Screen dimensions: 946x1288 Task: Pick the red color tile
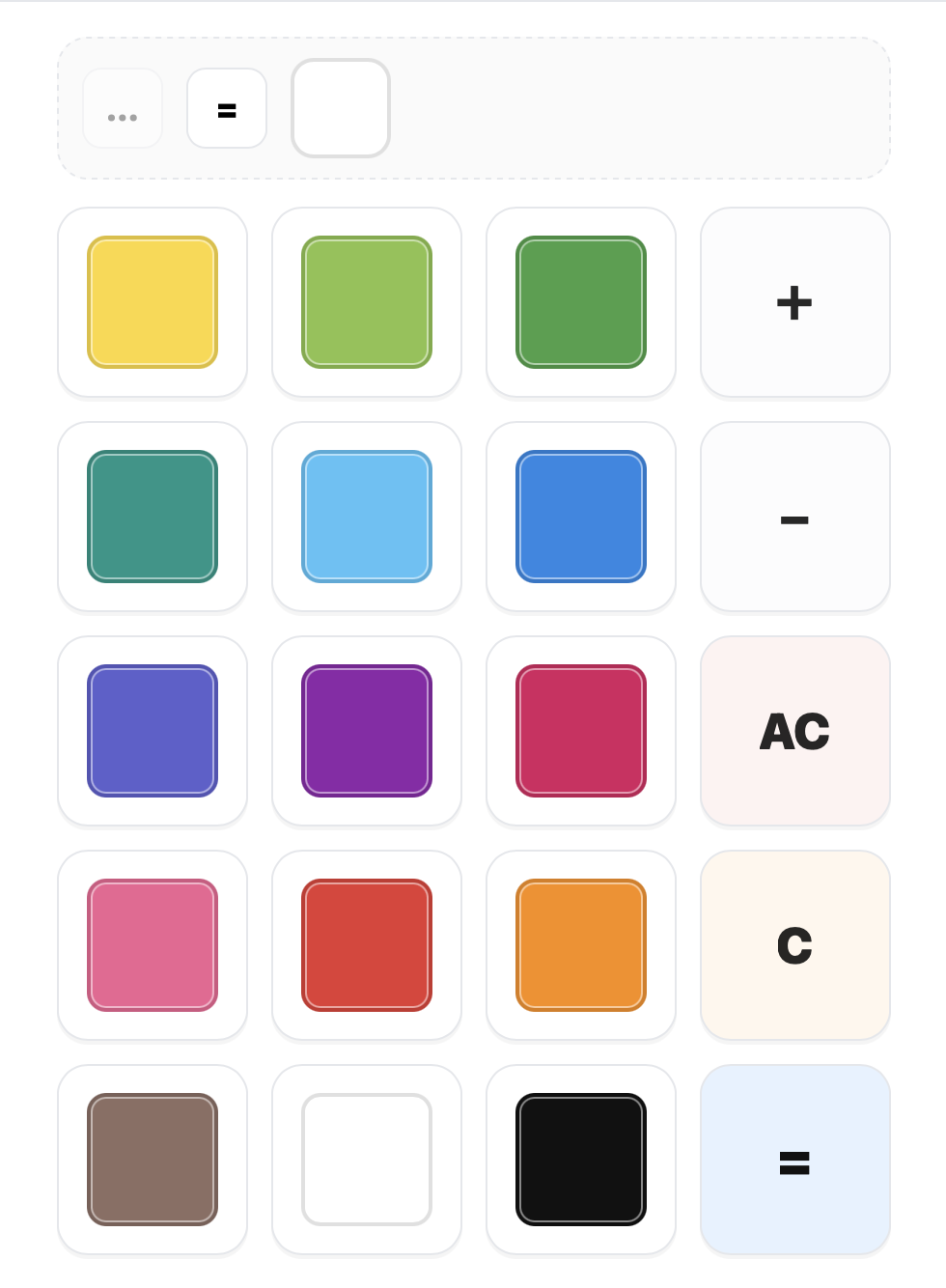(367, 945)
